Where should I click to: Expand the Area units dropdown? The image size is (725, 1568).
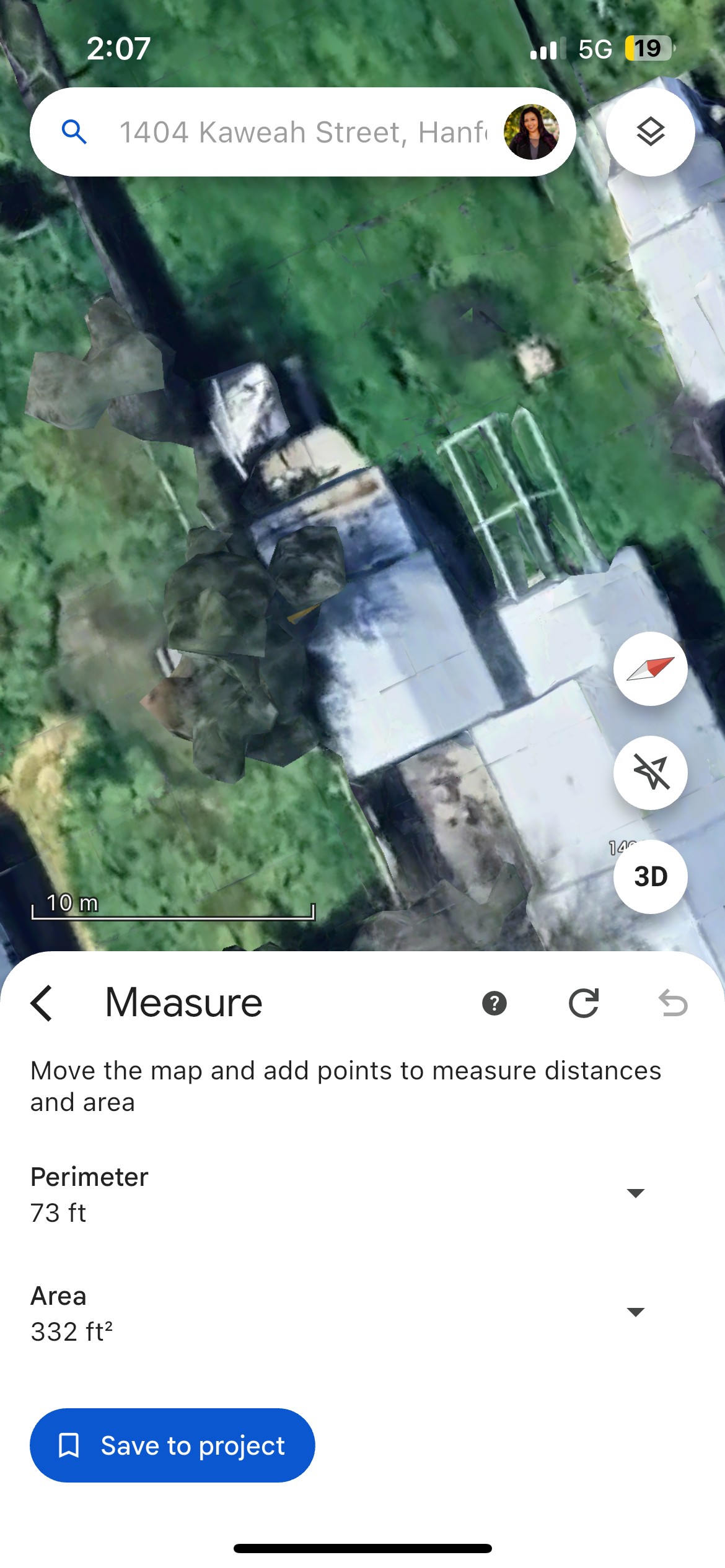(636, 1312)
